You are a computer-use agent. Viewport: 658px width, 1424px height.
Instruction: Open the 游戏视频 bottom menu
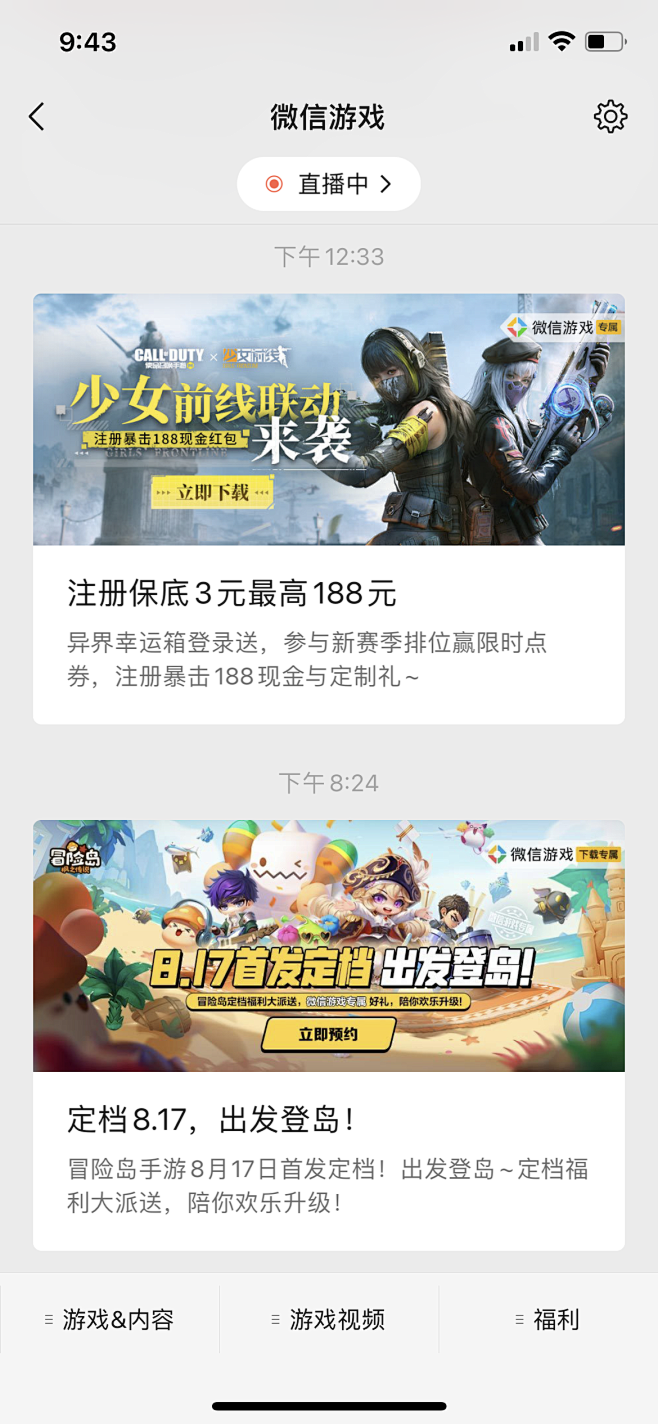click(x=329, y=1320)
